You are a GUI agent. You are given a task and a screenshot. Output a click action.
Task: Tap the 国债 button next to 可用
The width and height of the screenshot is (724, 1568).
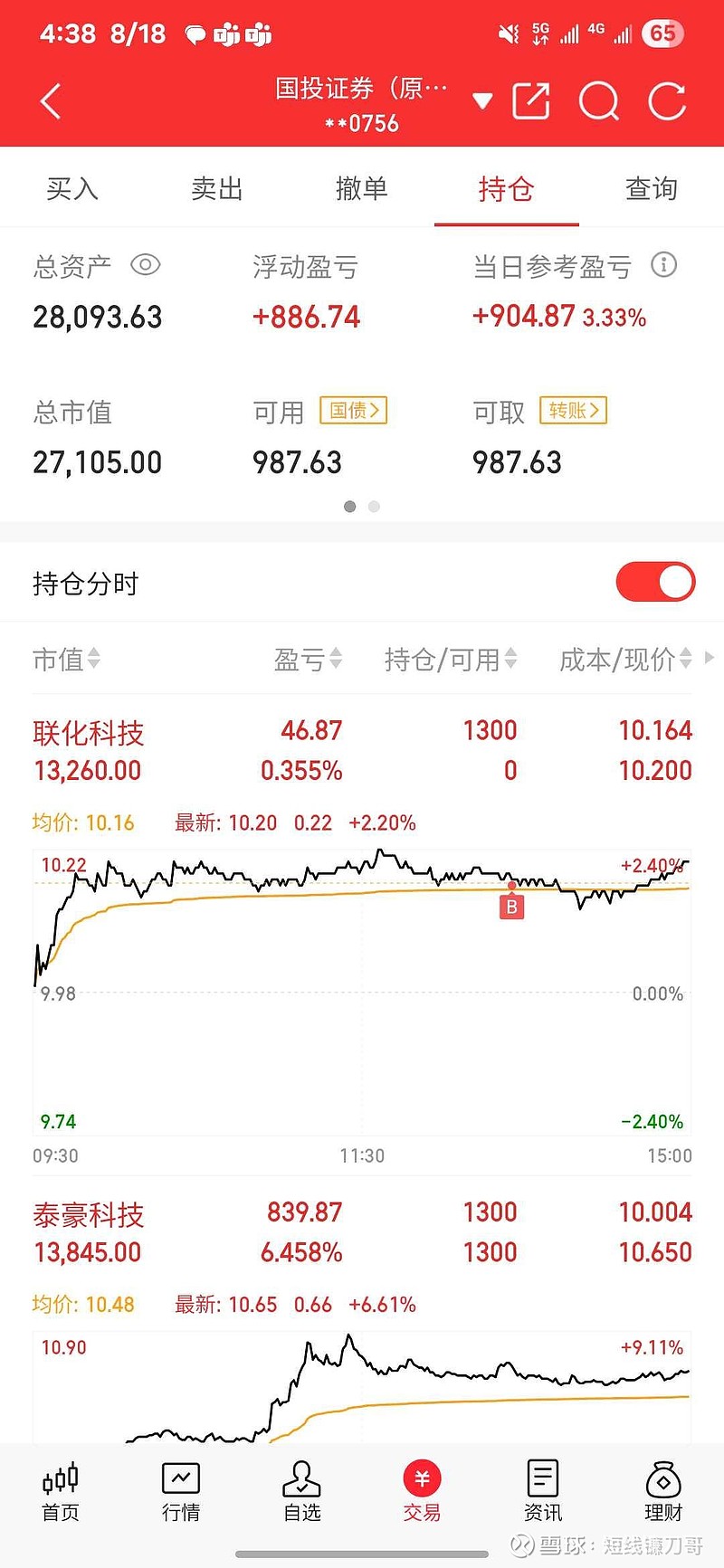pyautogui.click(x=354, y=411)
